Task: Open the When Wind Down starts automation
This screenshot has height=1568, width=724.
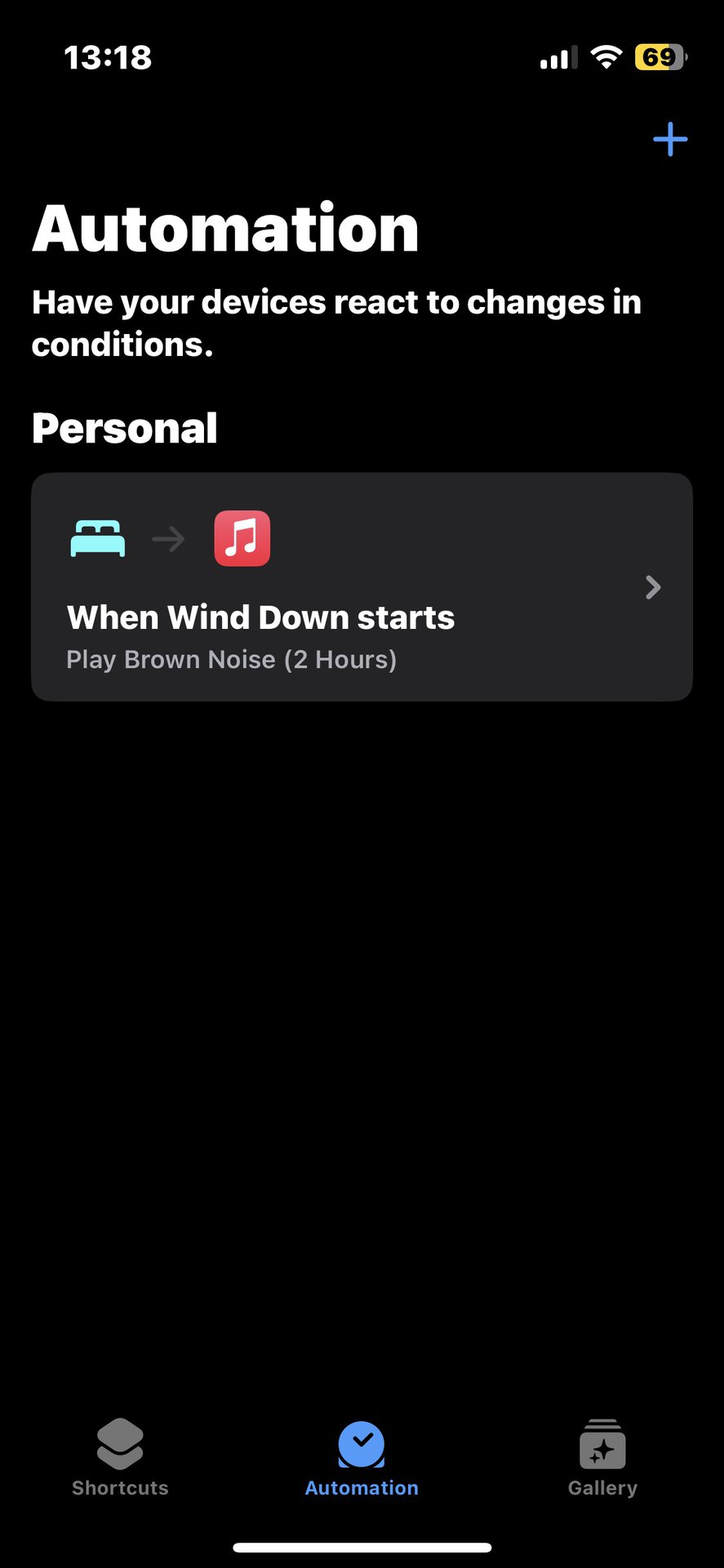Action: (x=362, y=586)
